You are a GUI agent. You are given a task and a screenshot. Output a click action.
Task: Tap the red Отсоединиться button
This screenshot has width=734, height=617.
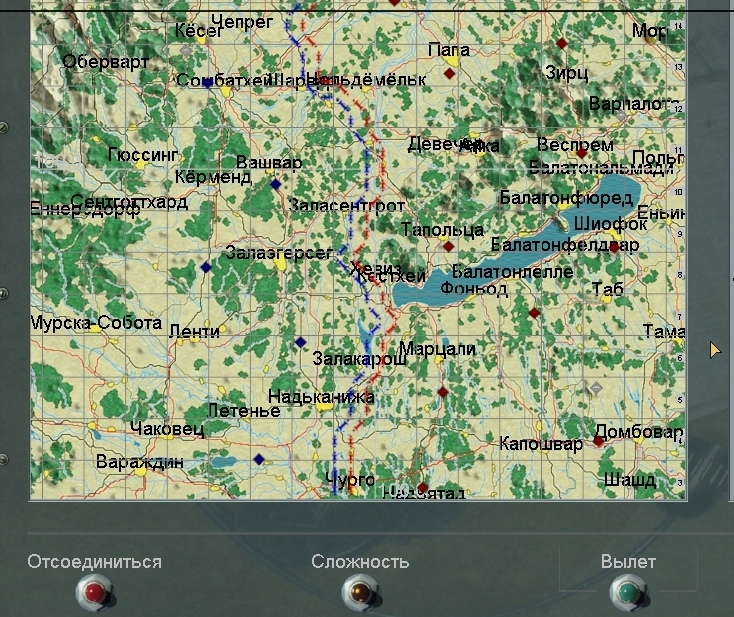click(x=94, y=593)
